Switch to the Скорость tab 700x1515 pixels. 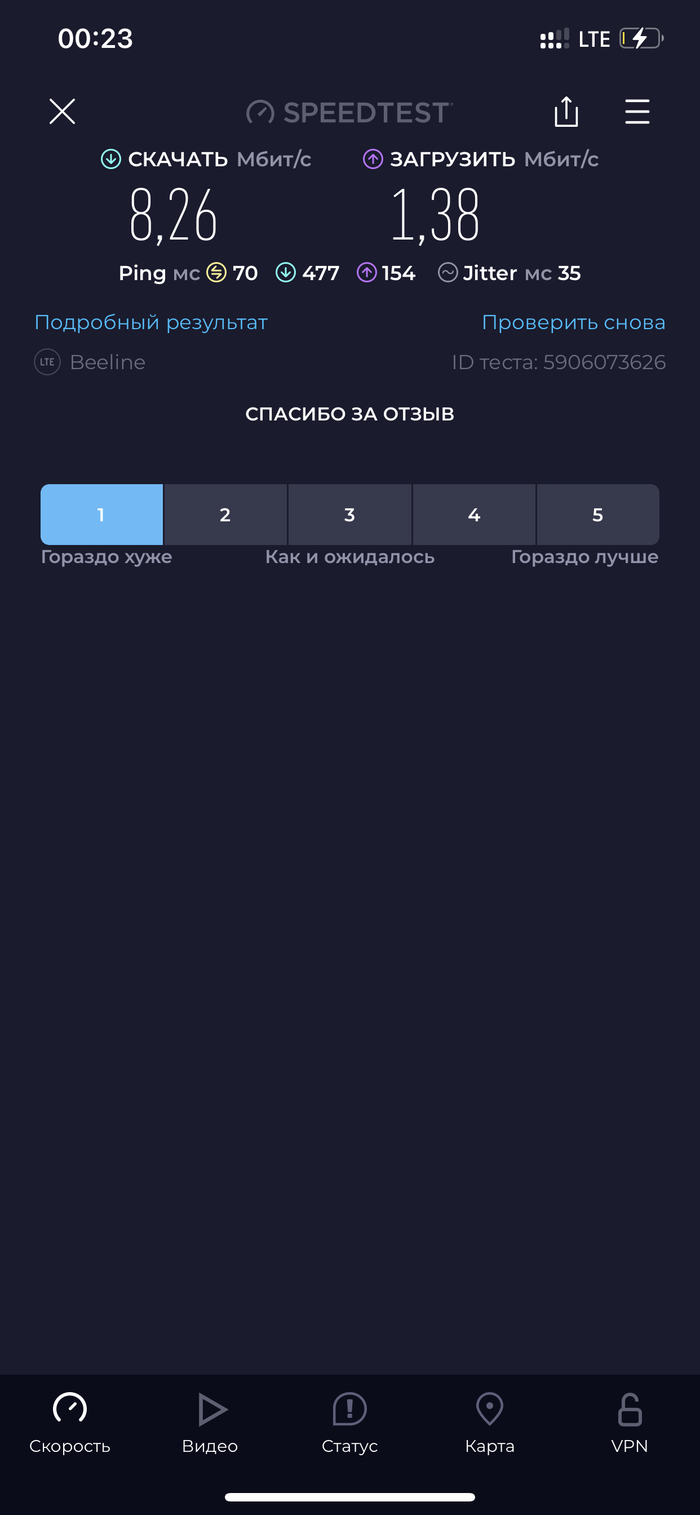[x=70, y=1422]
